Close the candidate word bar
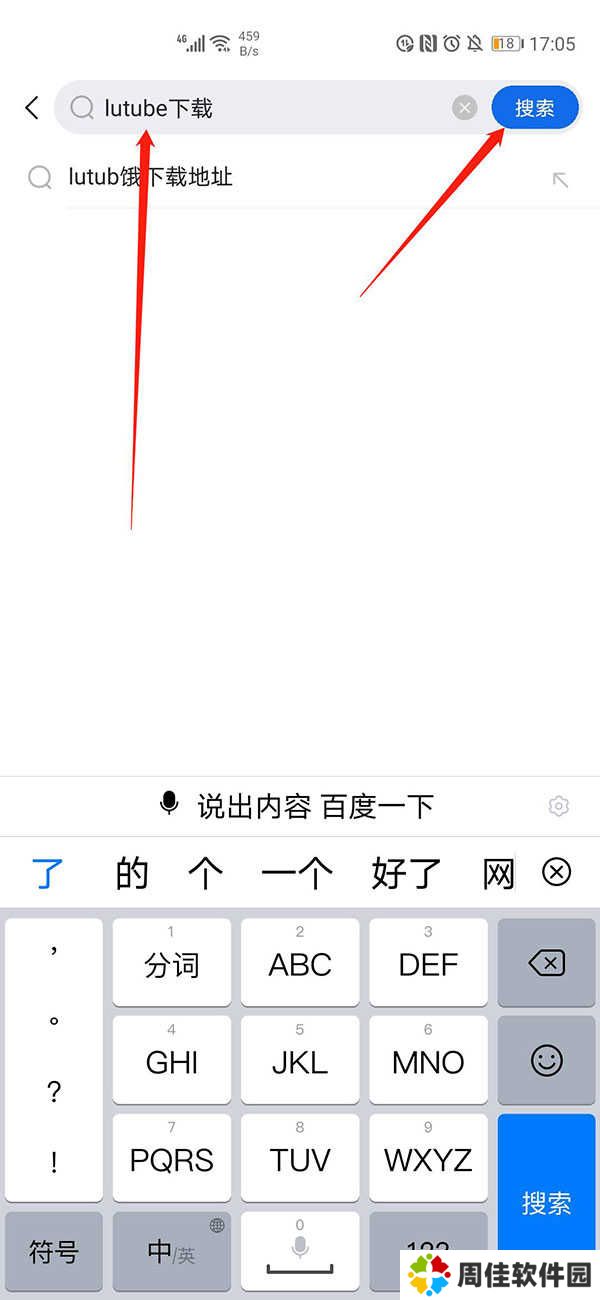600x1300 pixels. coord(556,872)
